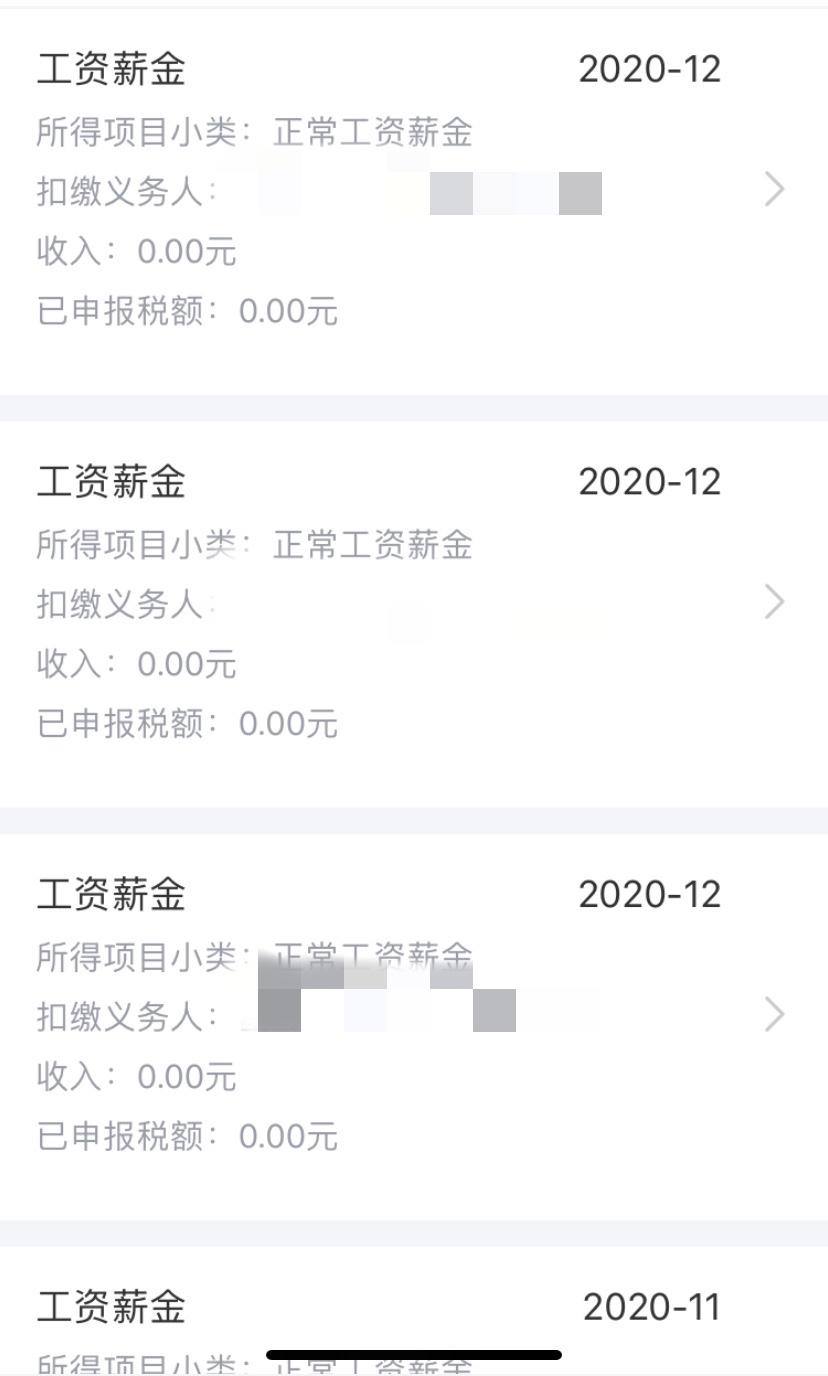The width and height of the screenshot is (828, 1376).
Task: Tap 已申报税额 on the second salary card
Action: click(188, 724)
